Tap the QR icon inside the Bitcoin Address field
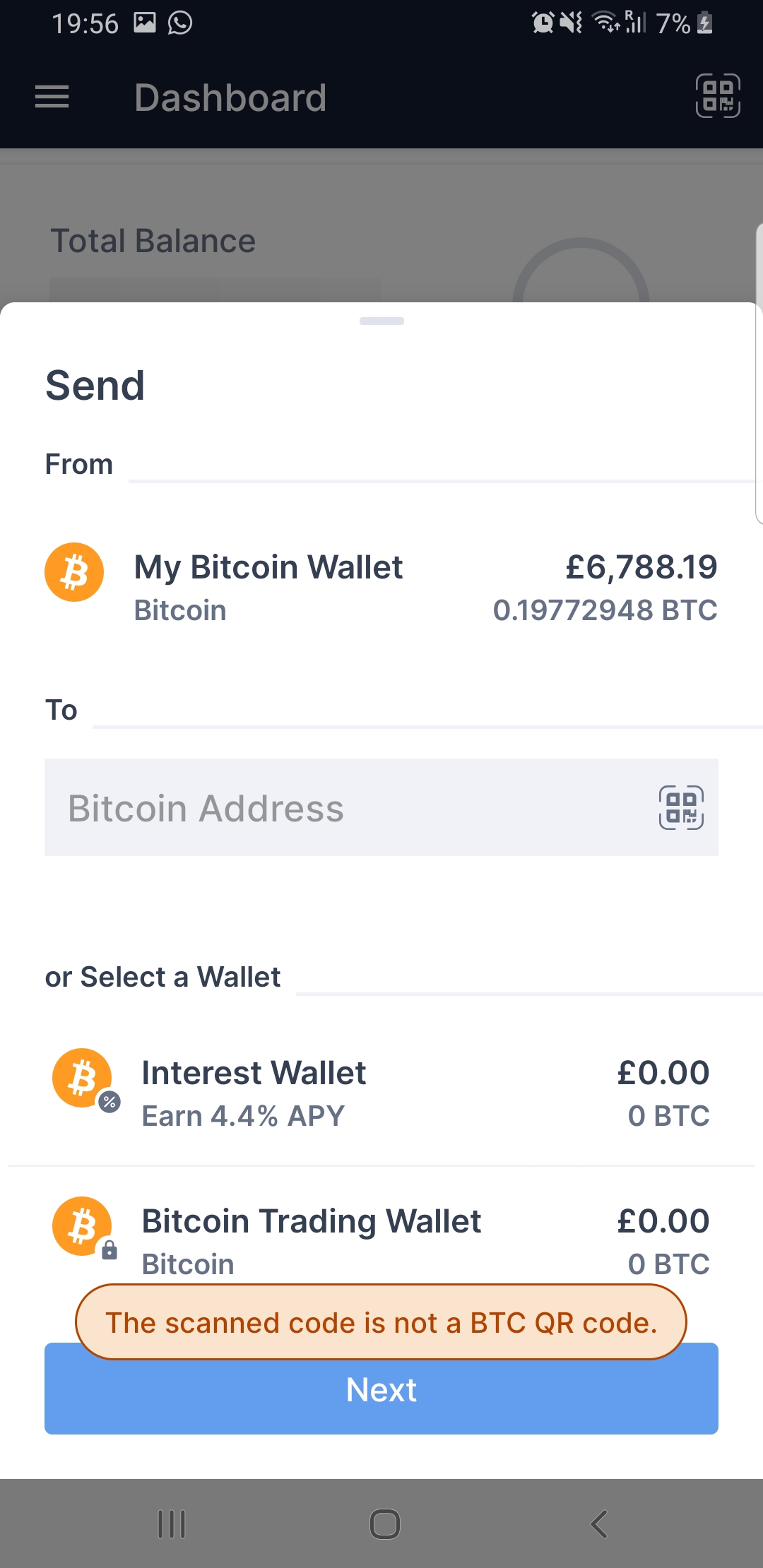This screenshot has height=1568, width=763. pyautogui.click(x=681, y=809)
